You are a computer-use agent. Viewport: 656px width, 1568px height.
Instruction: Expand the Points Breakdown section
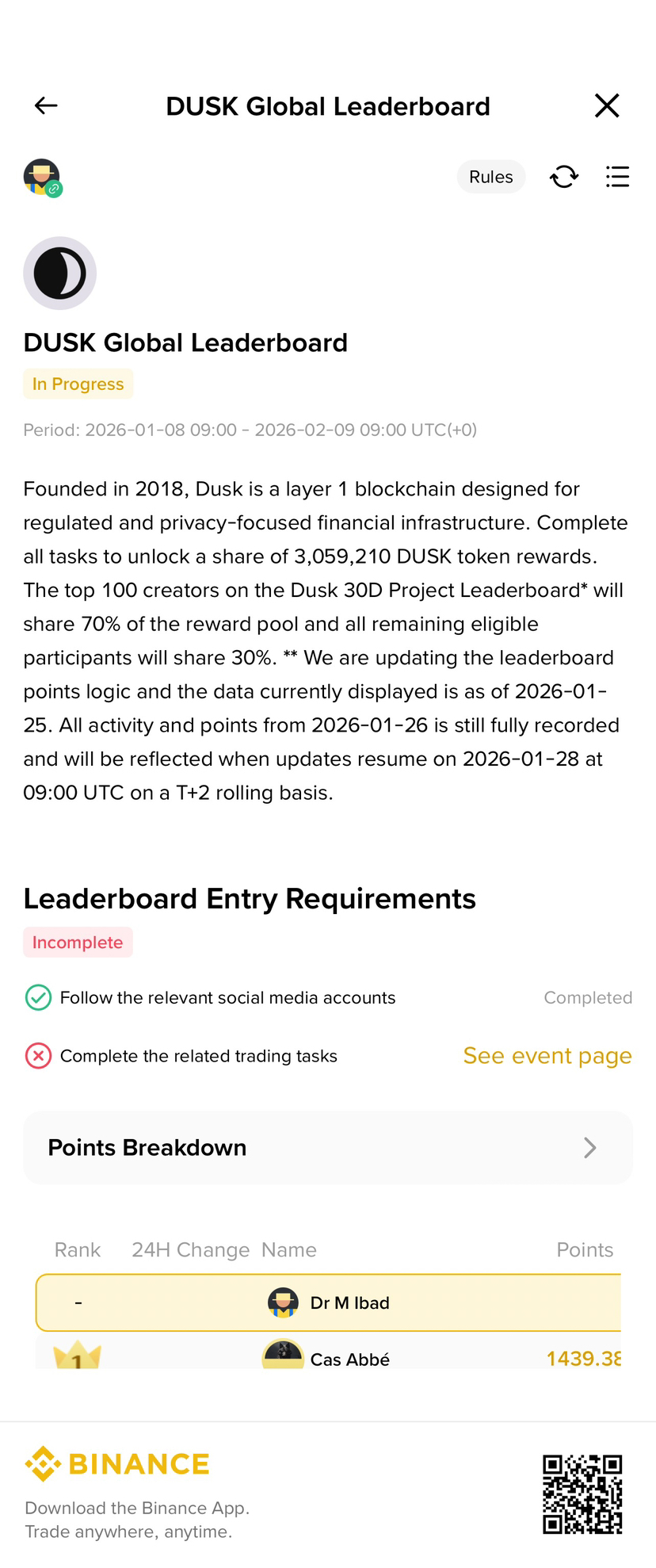[328, 1148]
